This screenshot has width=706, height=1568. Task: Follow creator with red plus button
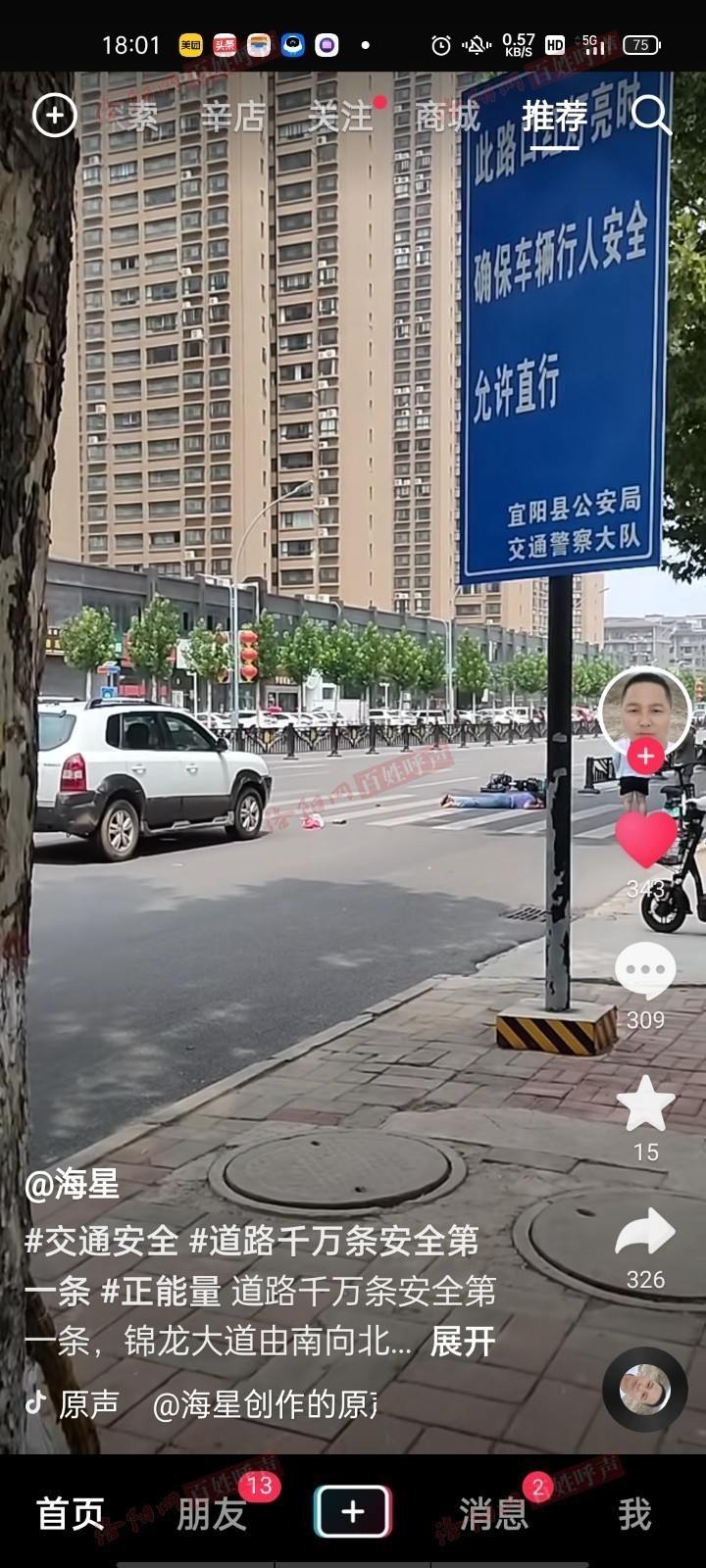pos(645,757)
